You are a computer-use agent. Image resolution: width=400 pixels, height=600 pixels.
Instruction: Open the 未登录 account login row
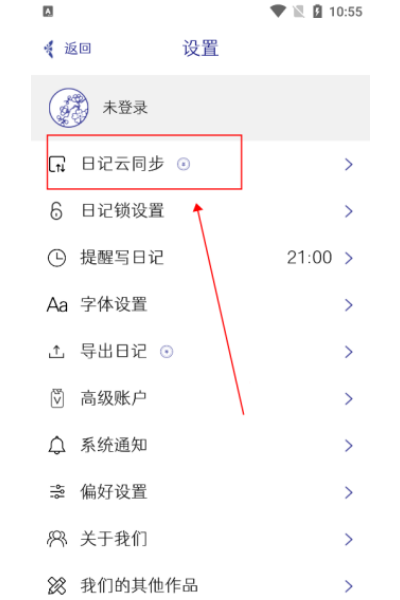point(200,108)
